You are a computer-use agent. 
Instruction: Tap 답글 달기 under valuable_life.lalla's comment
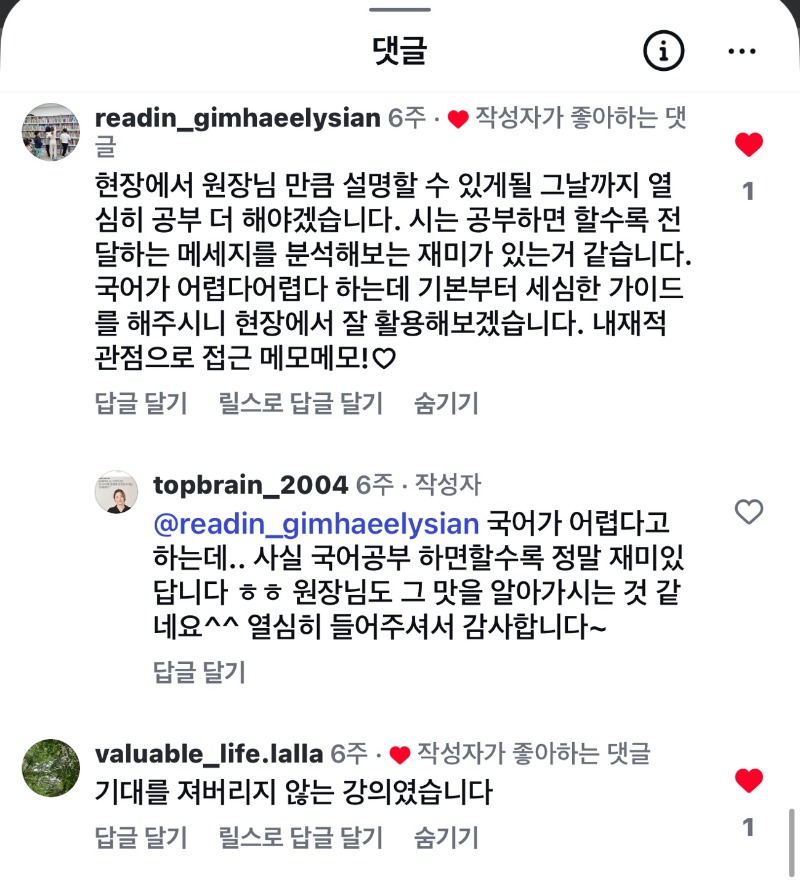(141, 836)
